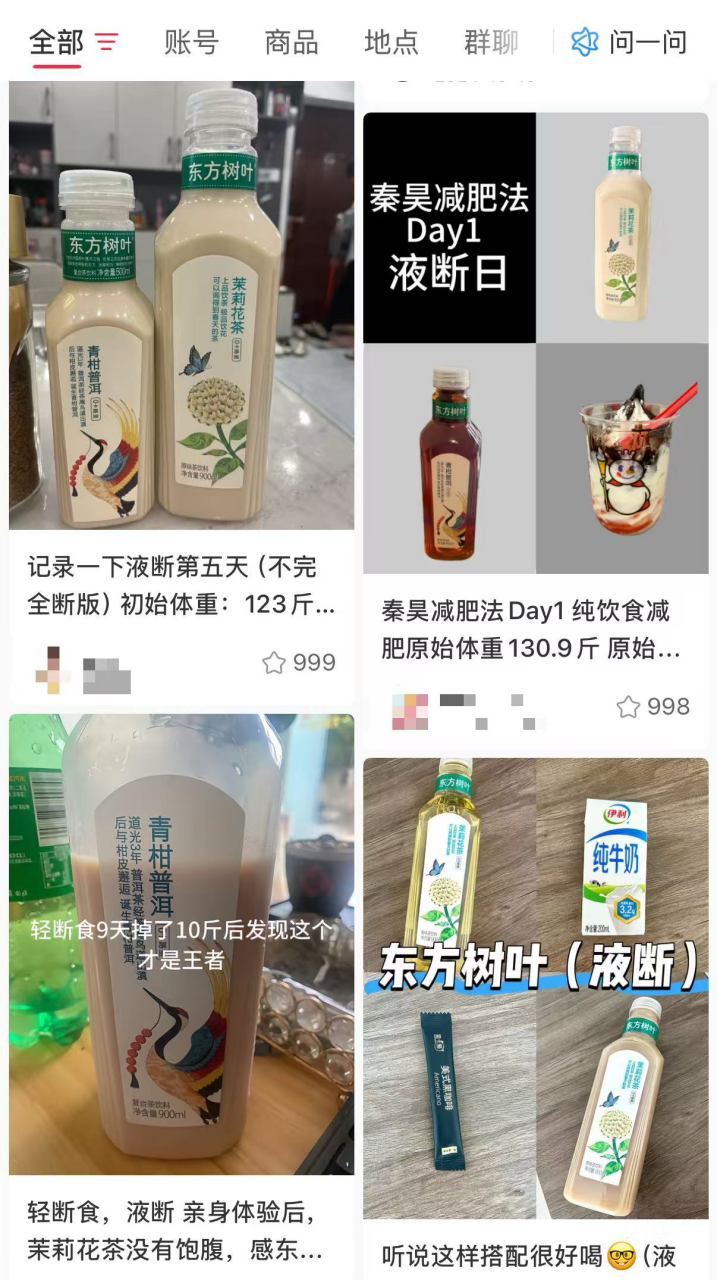Switch to the 商品 tab

291,42
